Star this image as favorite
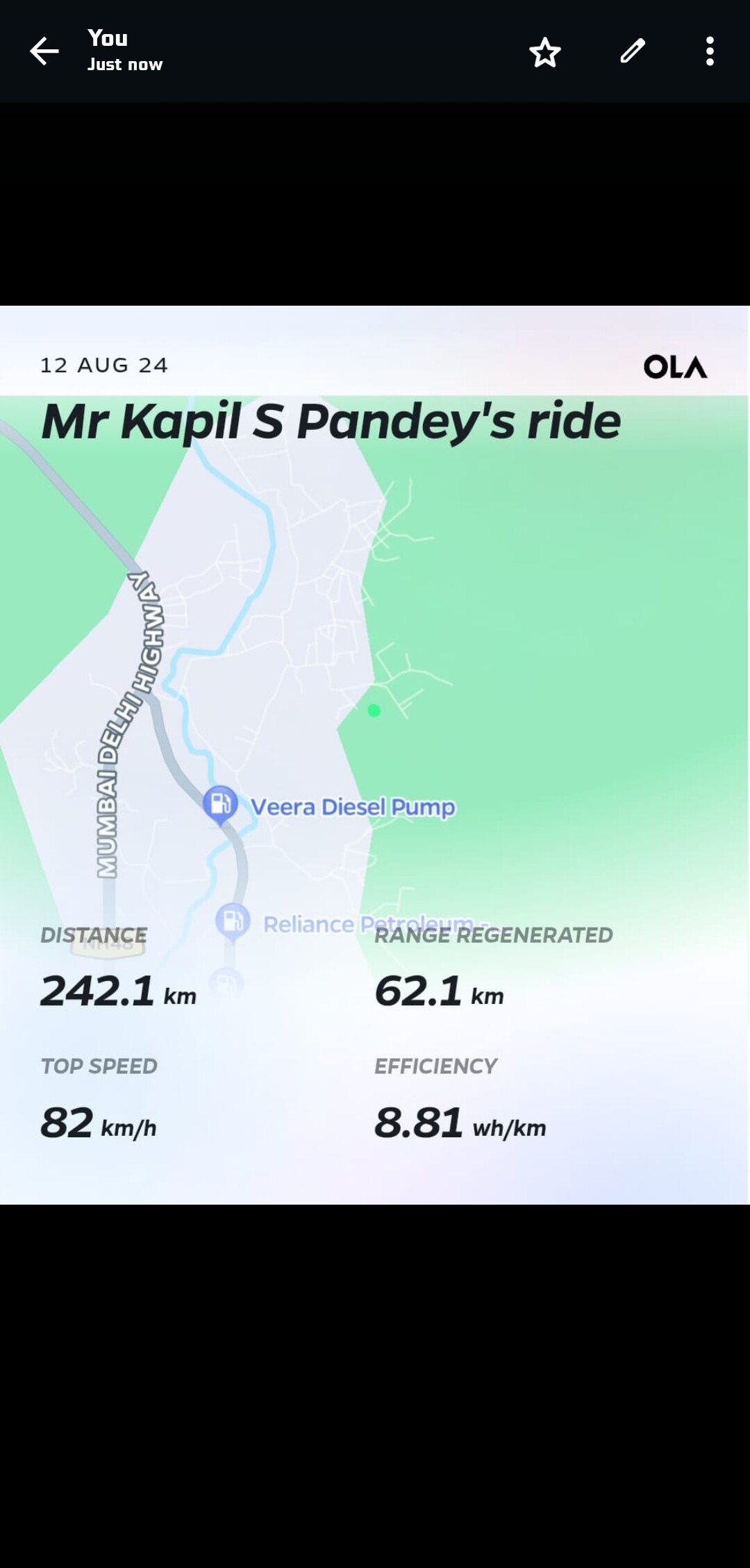The width and height of the screenshot is (750, 1568). 545,52
